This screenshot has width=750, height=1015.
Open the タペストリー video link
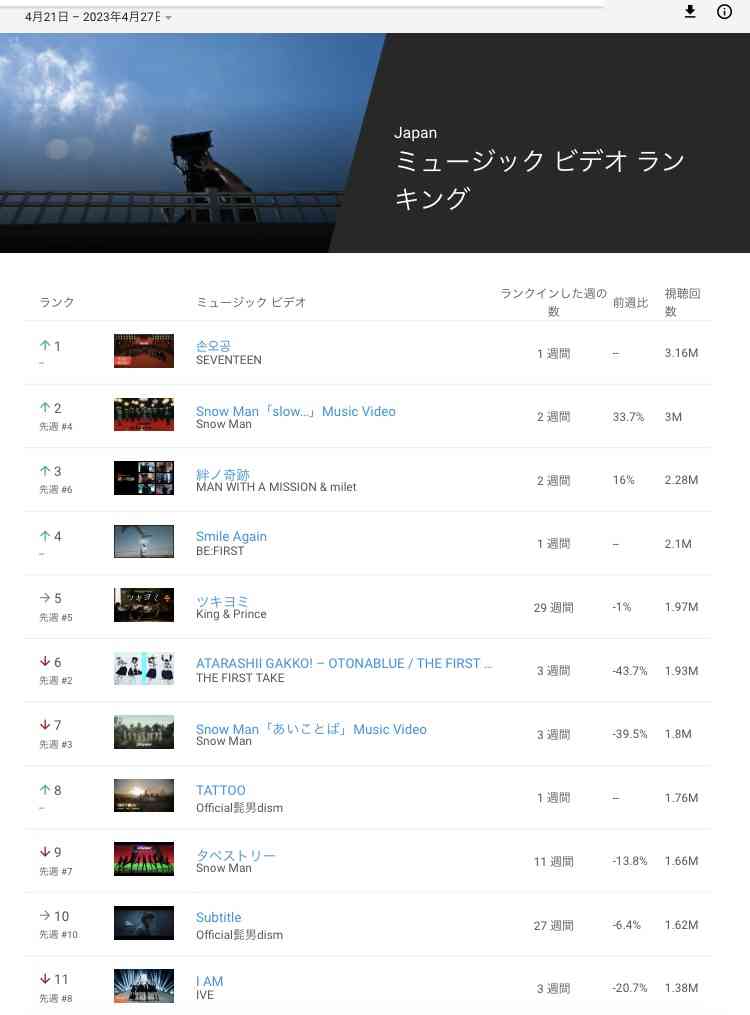[235, 855]
